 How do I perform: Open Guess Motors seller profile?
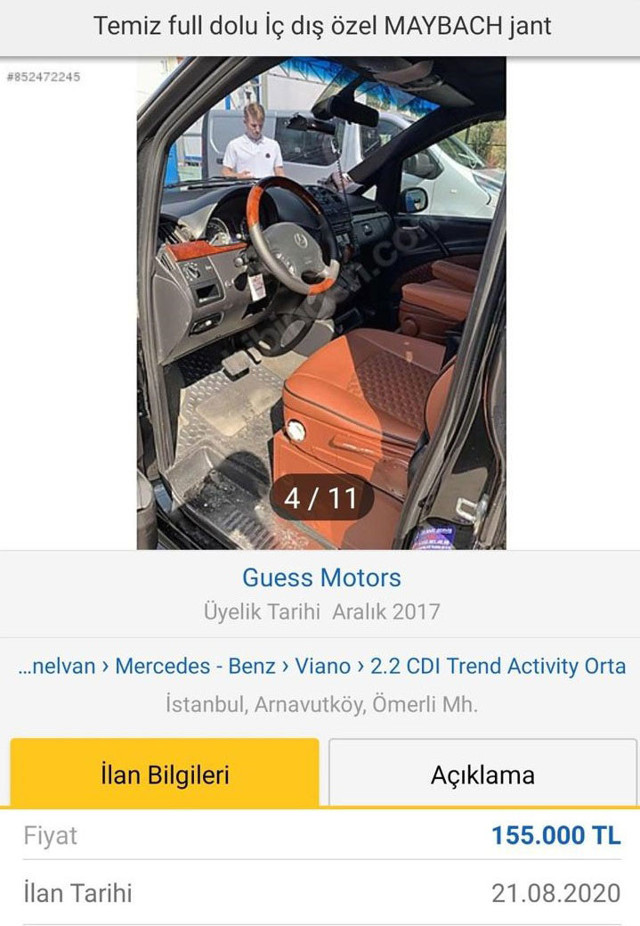pos(321,577)
